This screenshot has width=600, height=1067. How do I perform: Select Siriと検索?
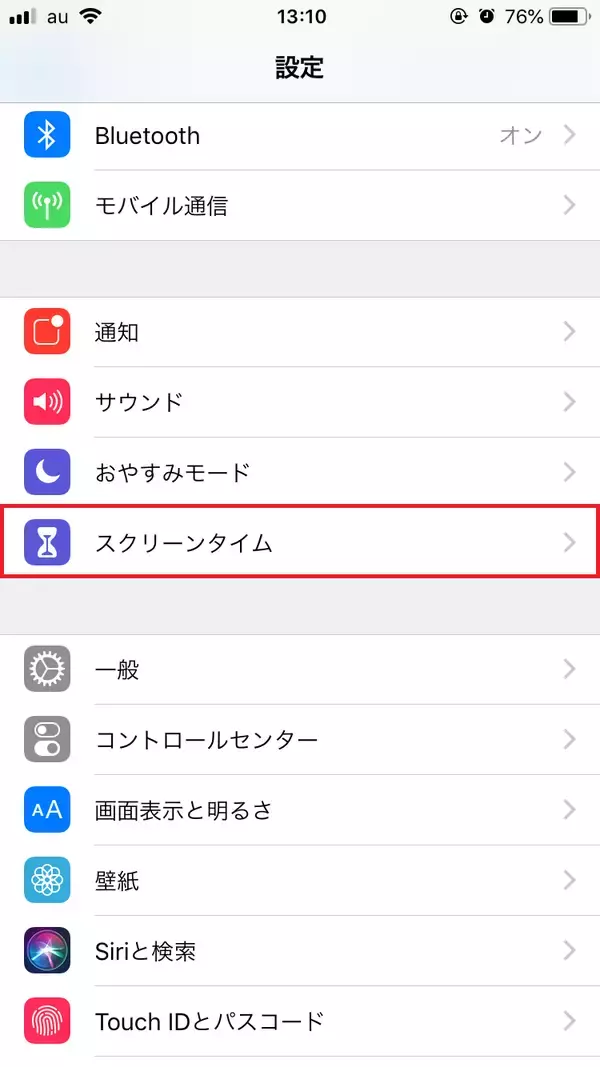[x=300, y=951]
